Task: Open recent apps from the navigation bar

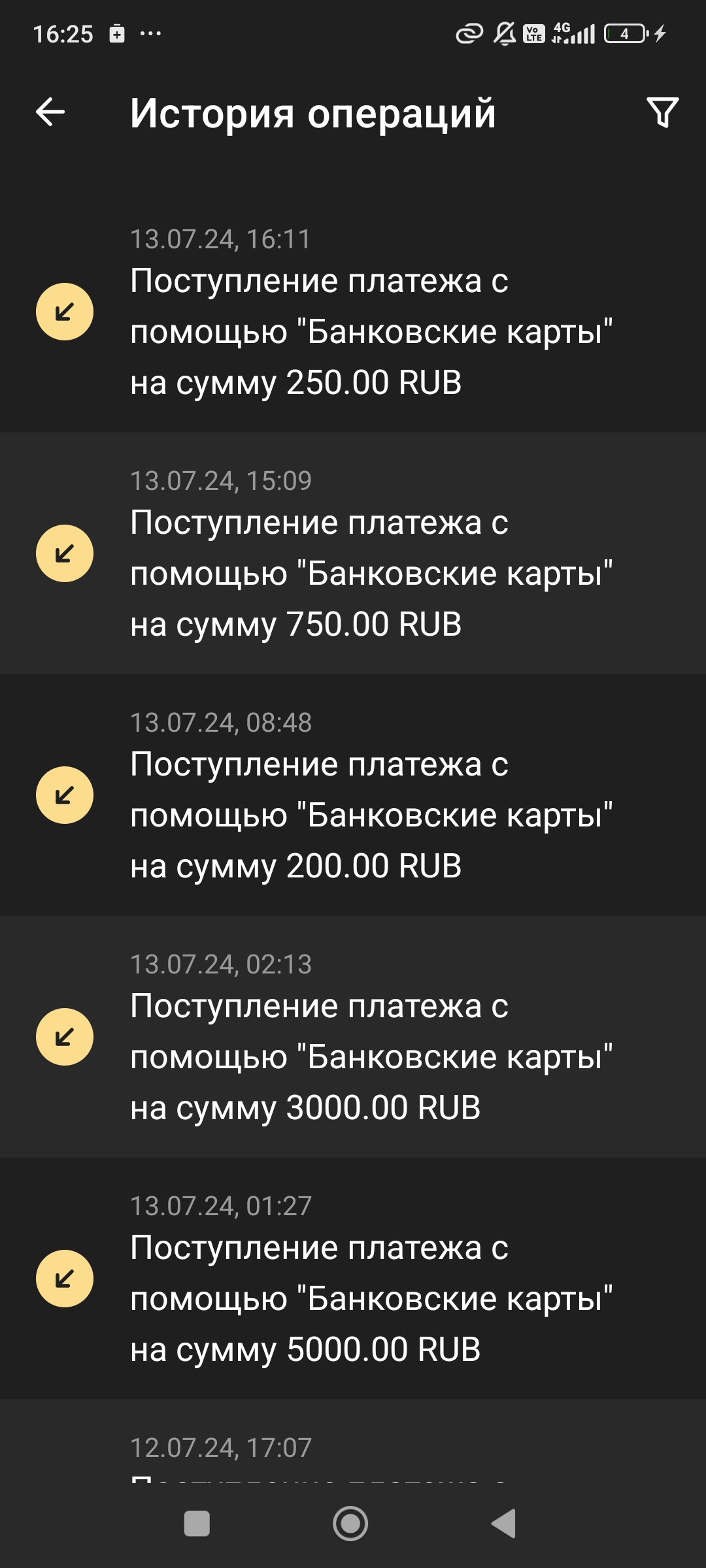Action: (x=197, y=1524)
